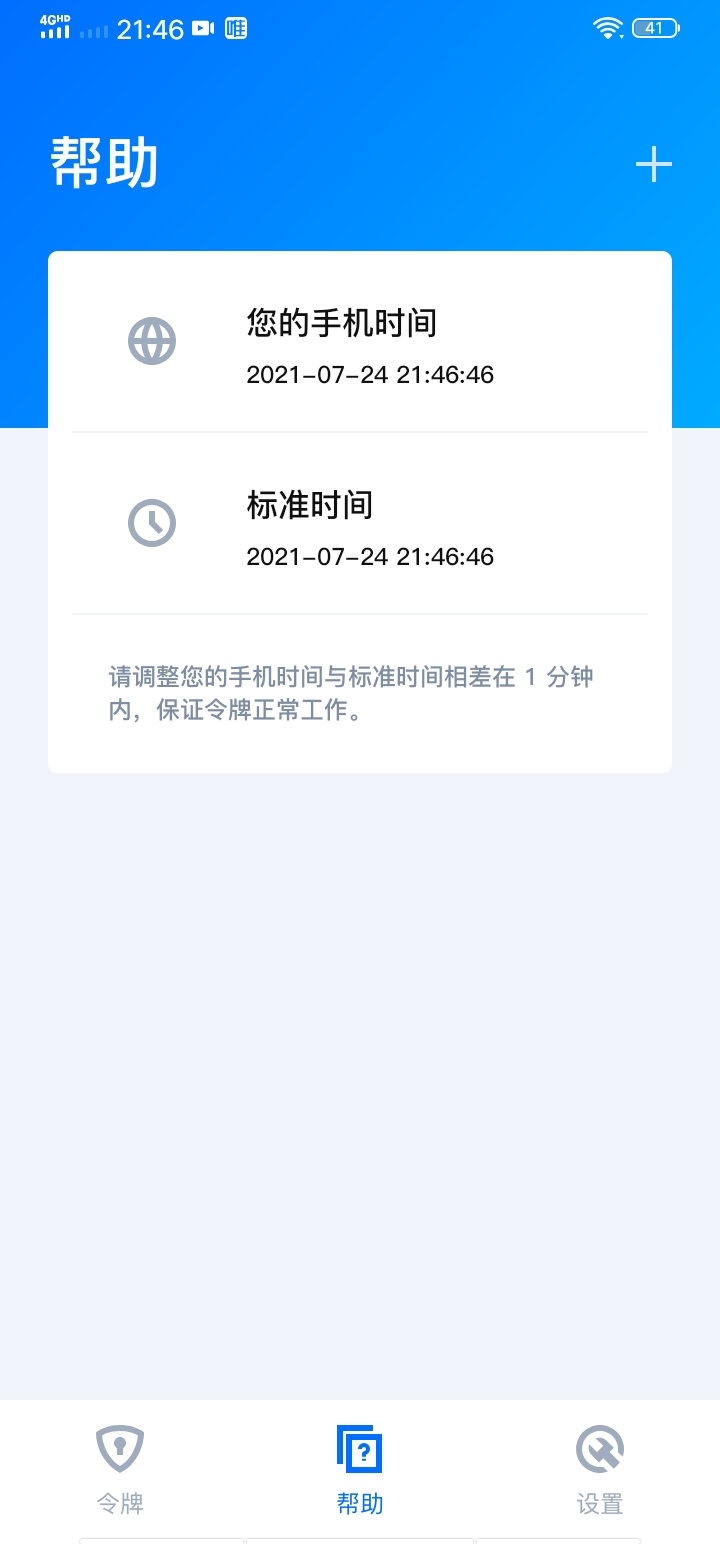Switch to the 设置 tab
This screenshot has height=1544, width=720.
click(x=598, y=1470)
